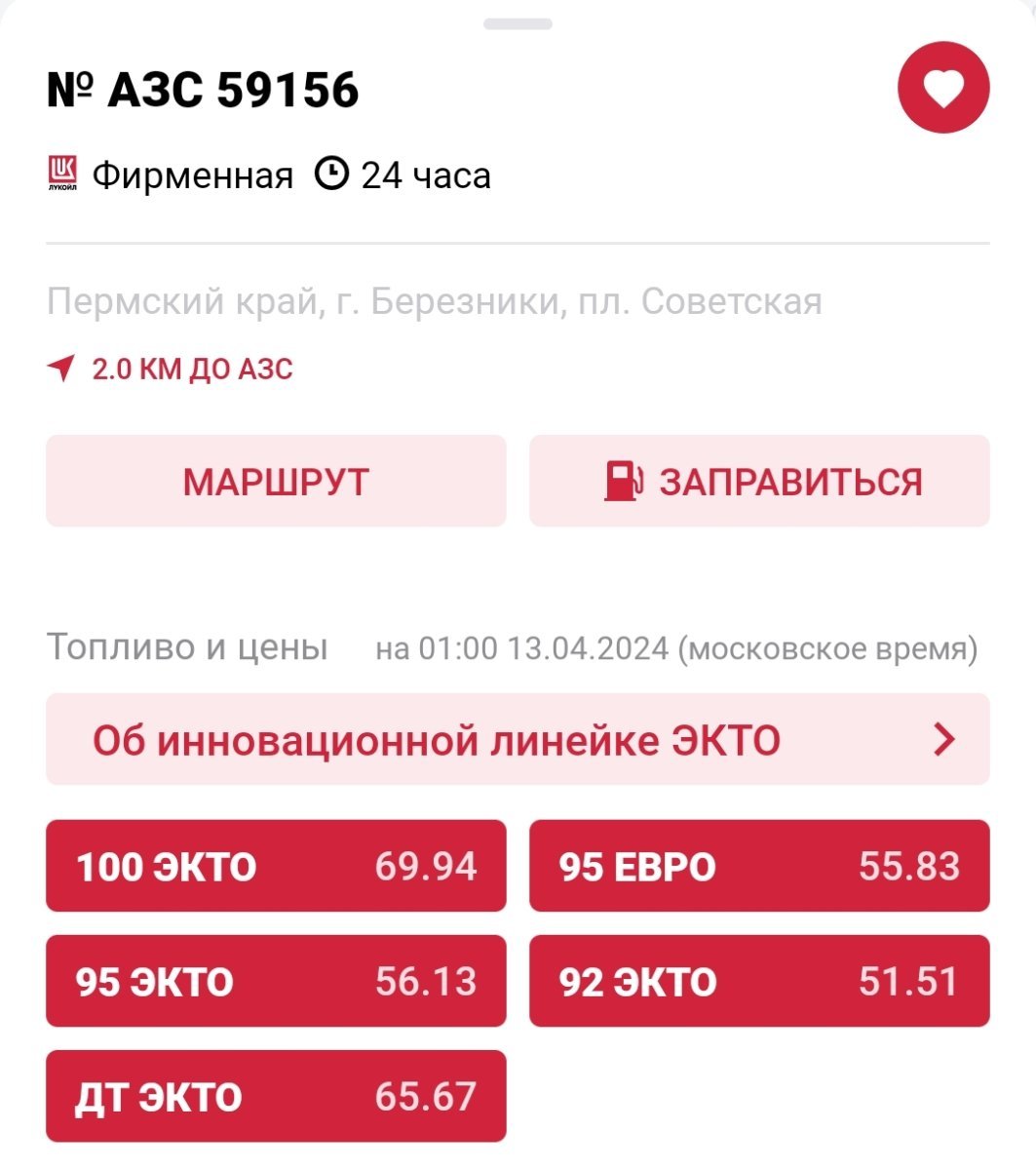The image size is (1036, 1170).
Task: Select ДТ ЭКТО diesel fuel
Action: tap(276, 1096)
